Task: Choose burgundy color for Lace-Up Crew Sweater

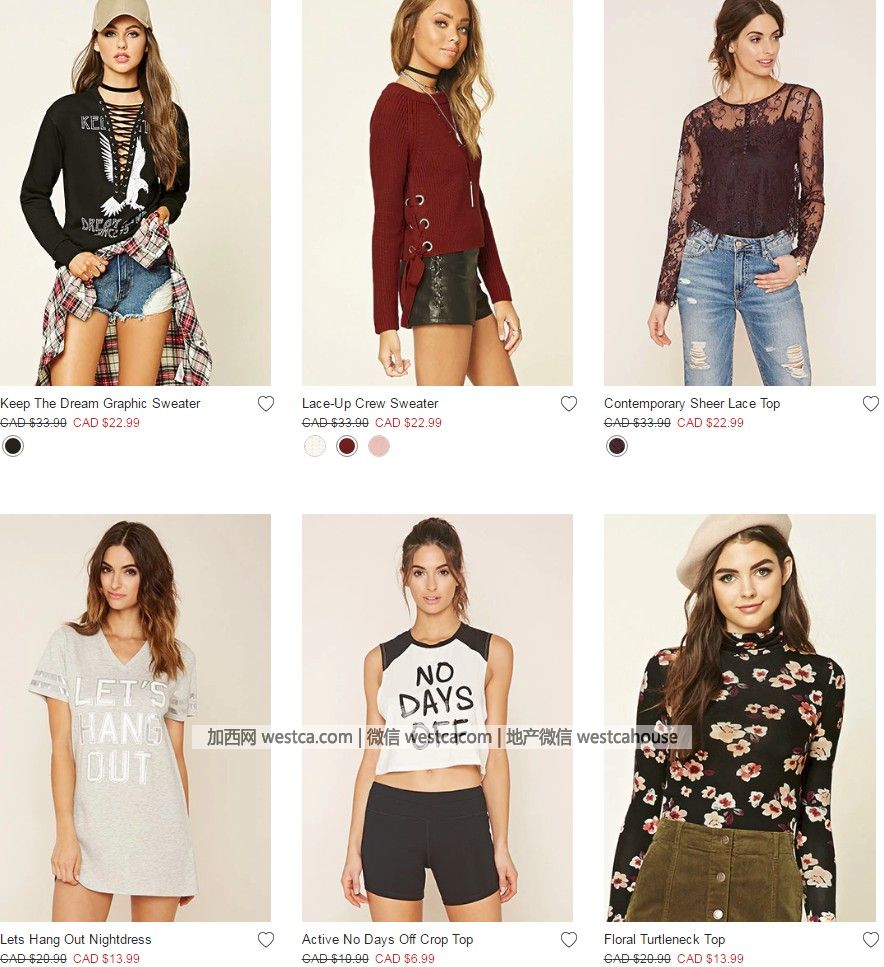Action: click(347, 446)
